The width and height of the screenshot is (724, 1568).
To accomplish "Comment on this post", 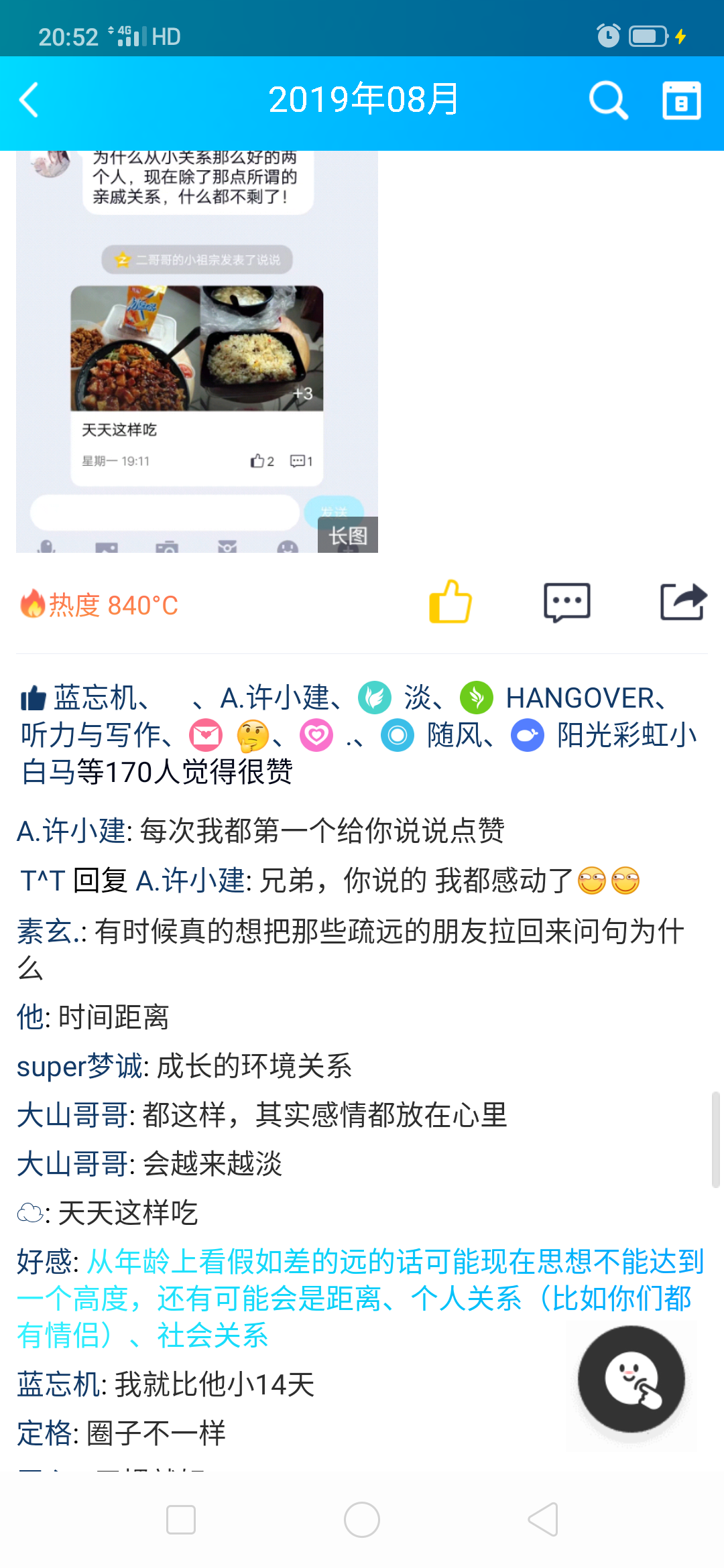I will point(566,602).
